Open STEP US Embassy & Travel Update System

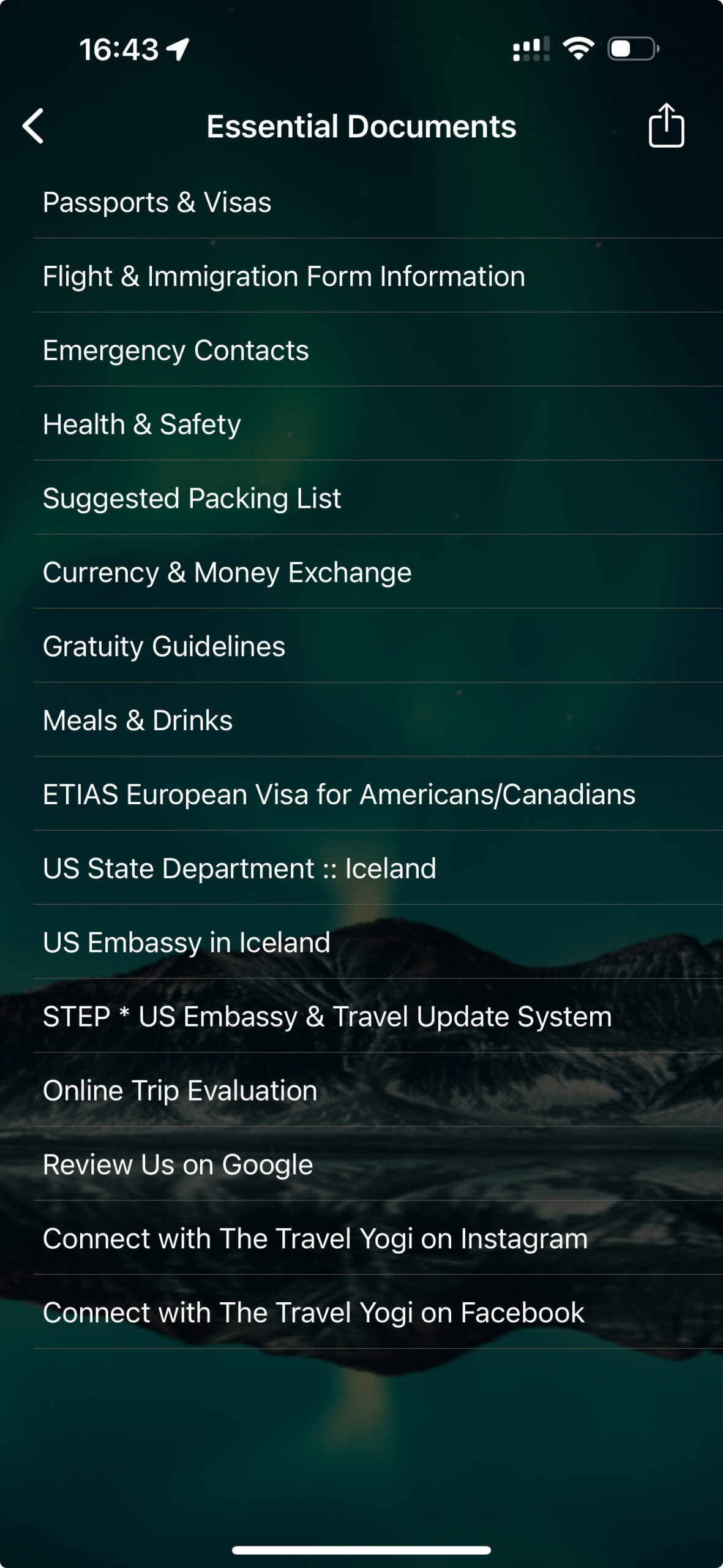pyautogui.click(x=326, y=1017)
